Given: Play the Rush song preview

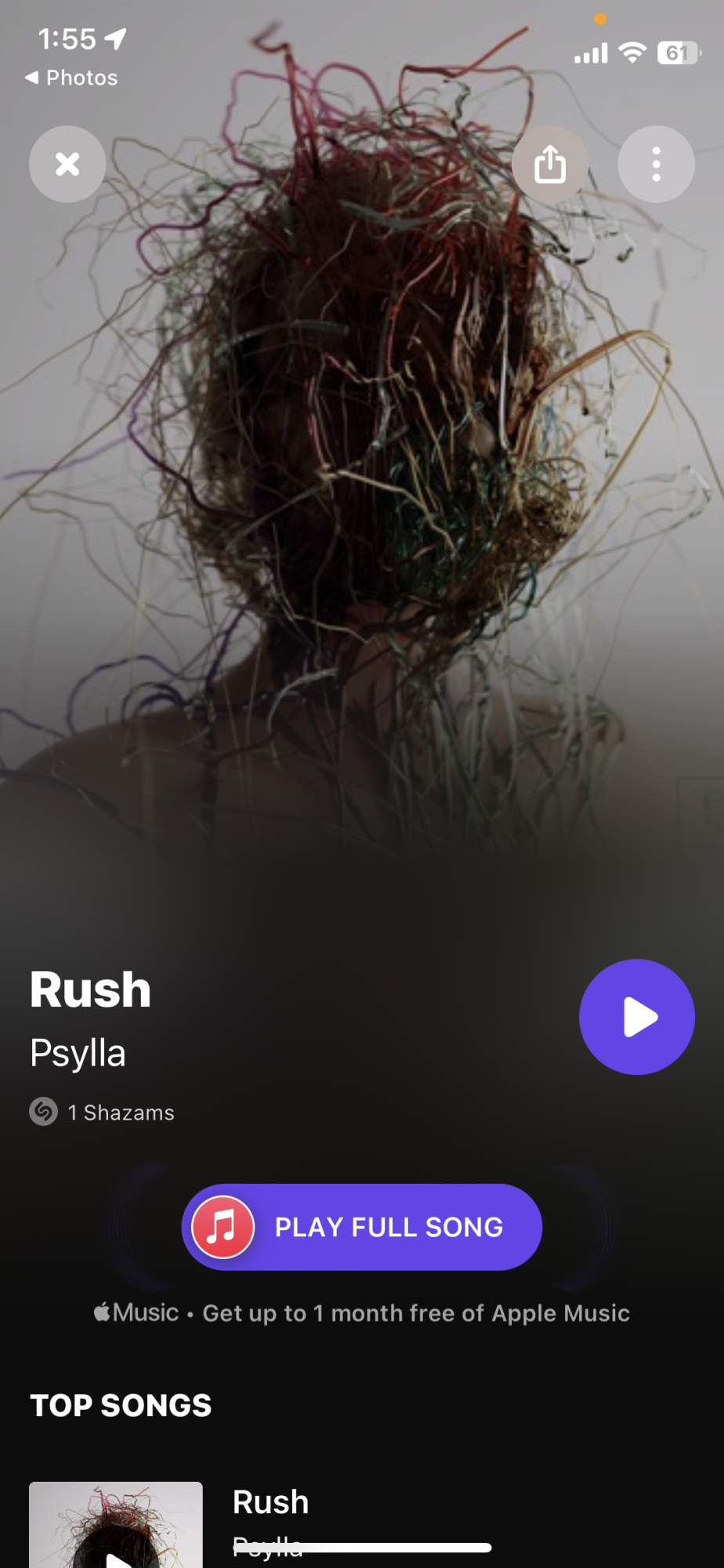Looking at the screenshot, I should [x=636, y=1017].
